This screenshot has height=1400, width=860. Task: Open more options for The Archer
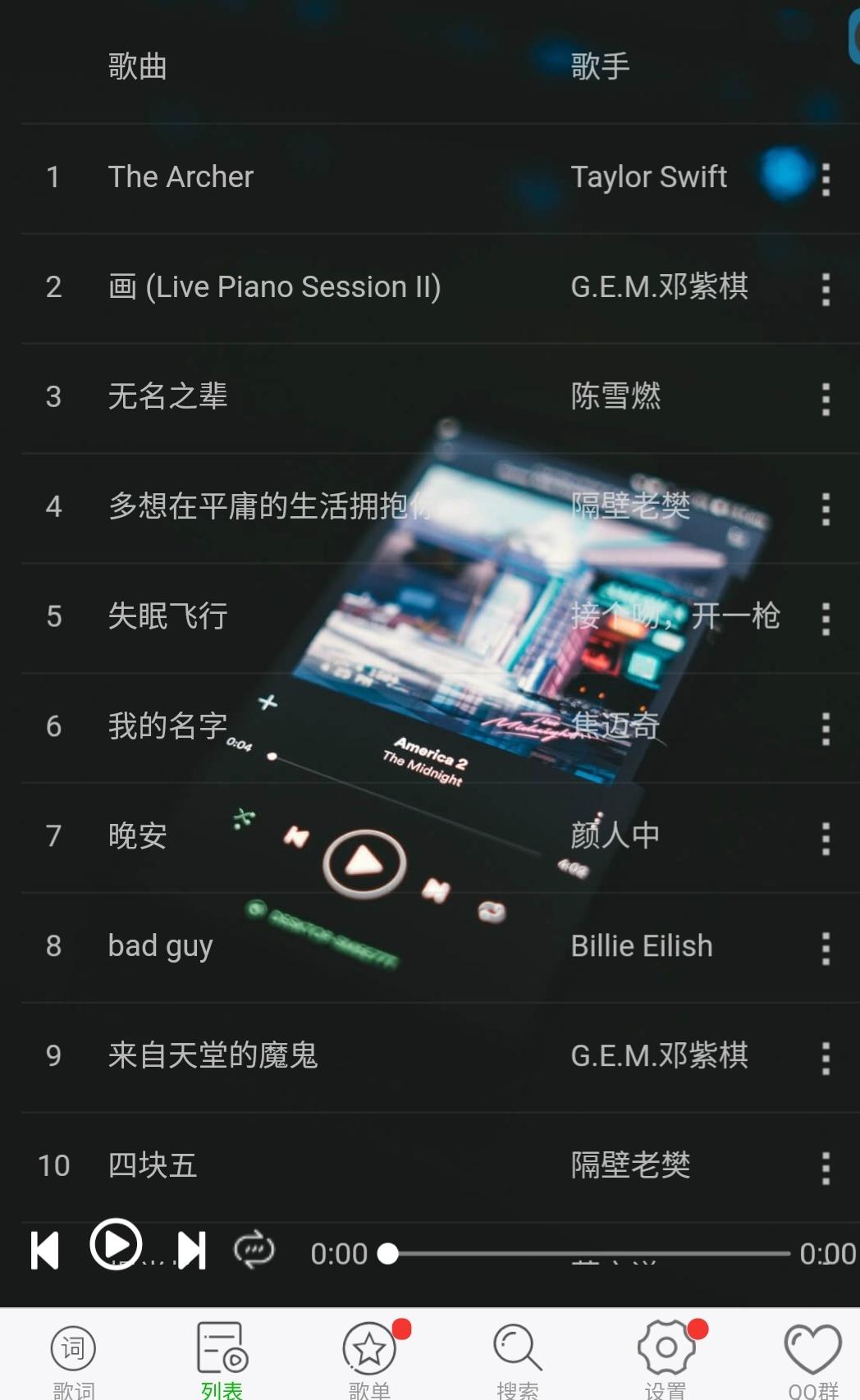coord(826,179)
